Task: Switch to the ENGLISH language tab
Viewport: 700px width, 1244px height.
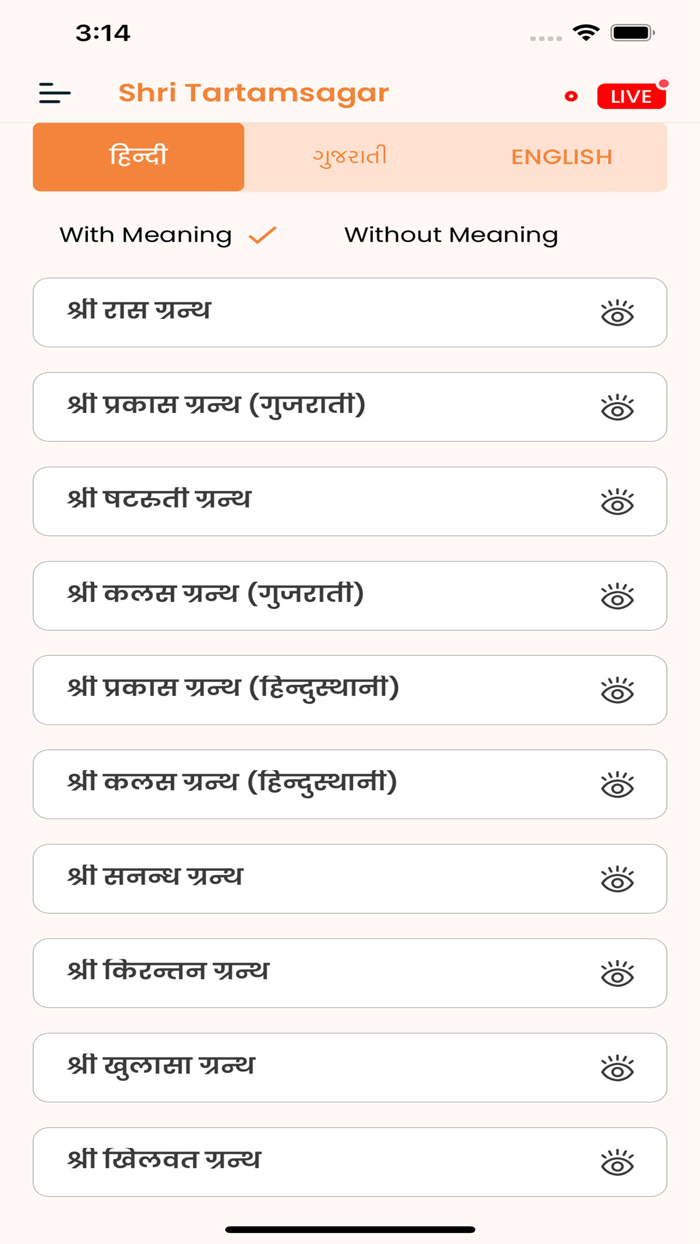Action: pyautogui.click(x=561, y=157)
